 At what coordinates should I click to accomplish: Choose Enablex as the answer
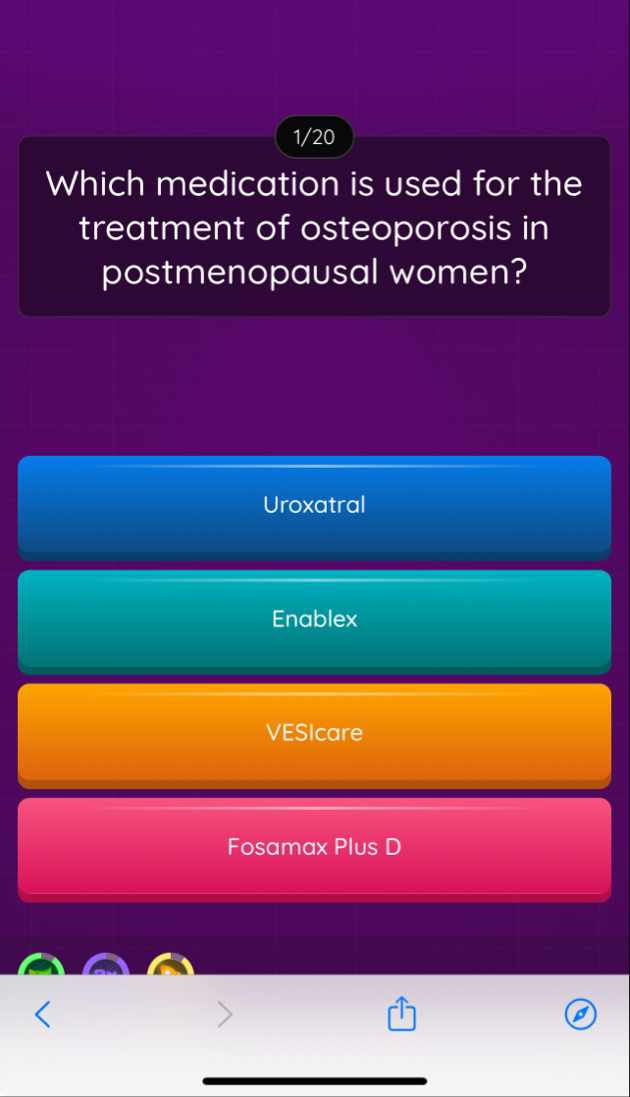tap(314, 619)
